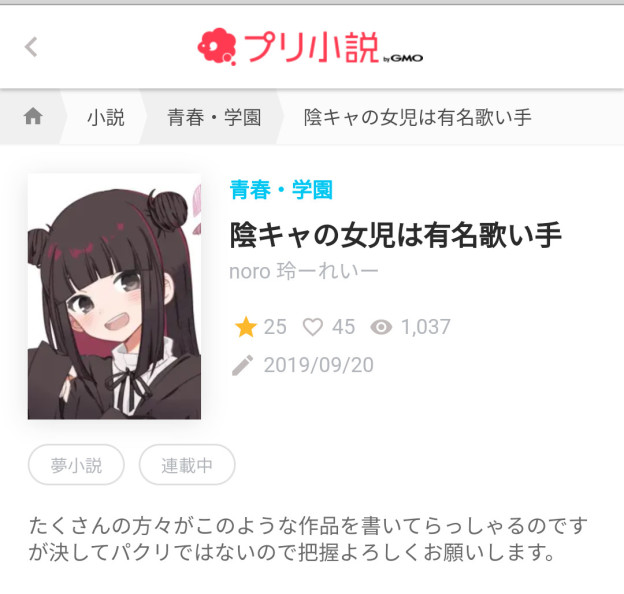
Task: Tap the 連載中 tag chip
Action: [187, 465]
